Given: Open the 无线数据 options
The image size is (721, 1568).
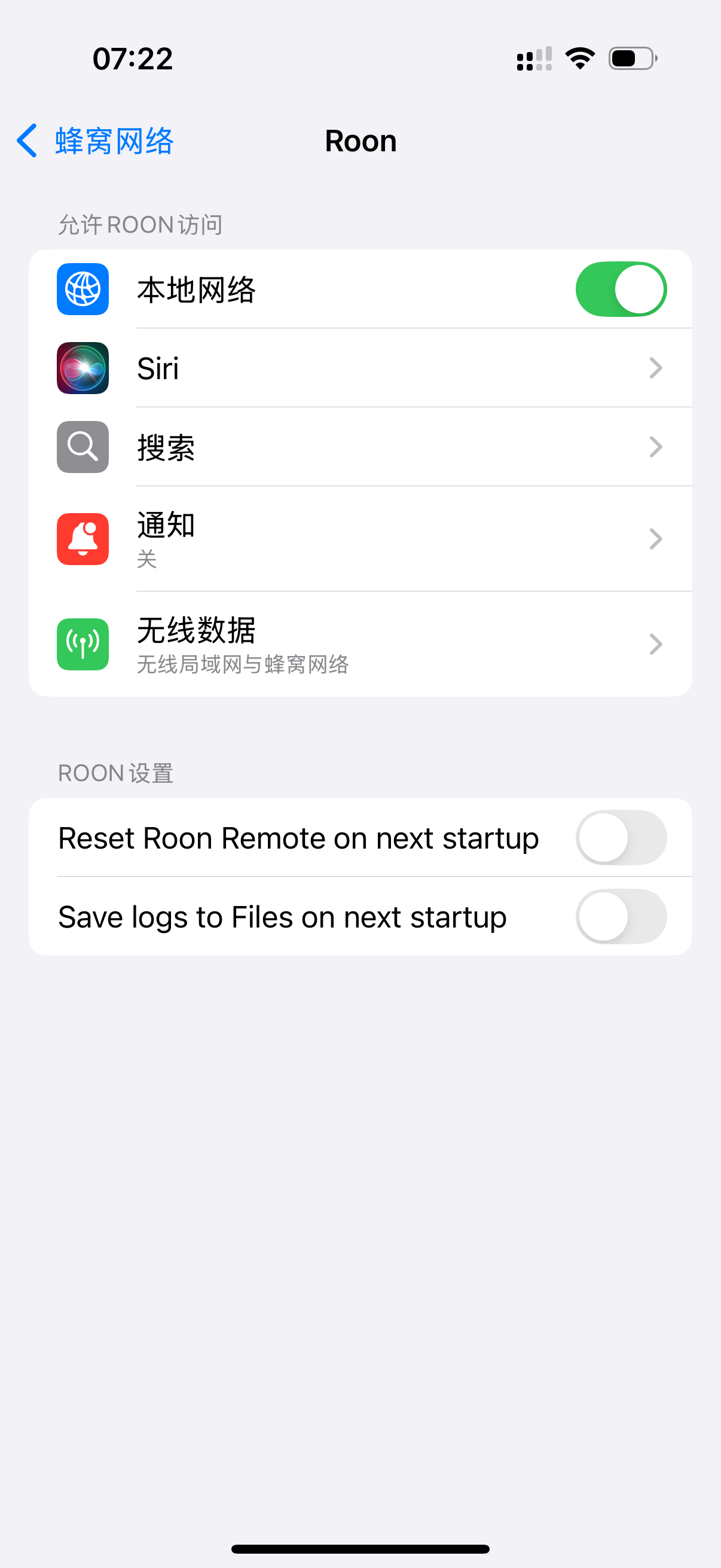Looking at the screenshot, I should (360, 644).
